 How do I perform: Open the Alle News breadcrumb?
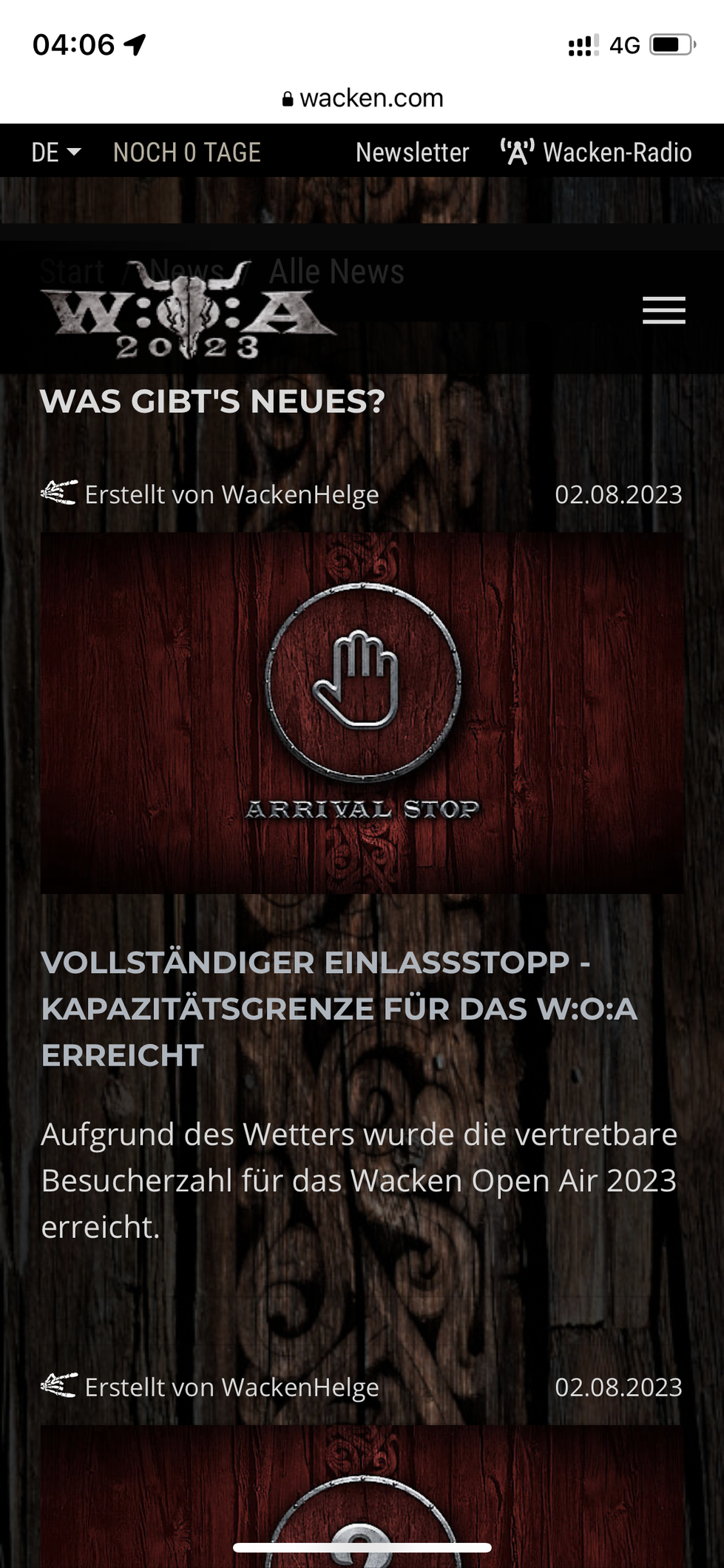336,272
